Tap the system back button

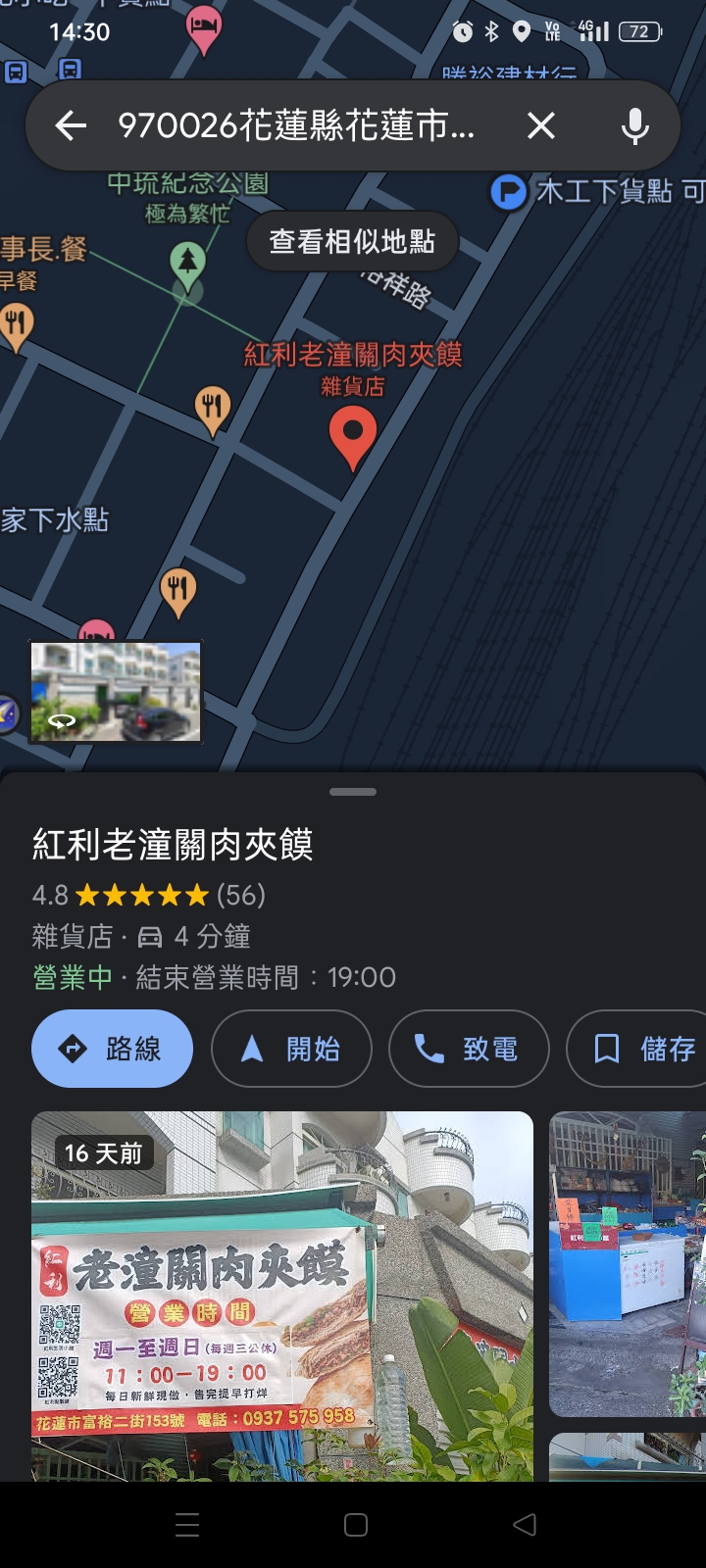[525, 1524]
